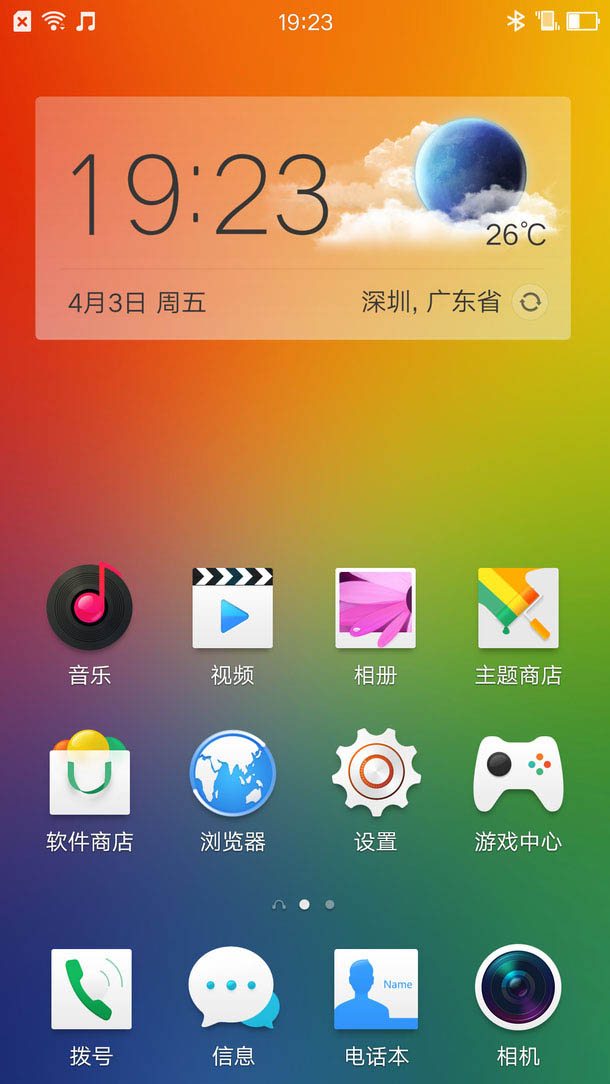This screenshot has height=1084, width=610.
Task: Refresh the weather widget
Action: [530, 302]
